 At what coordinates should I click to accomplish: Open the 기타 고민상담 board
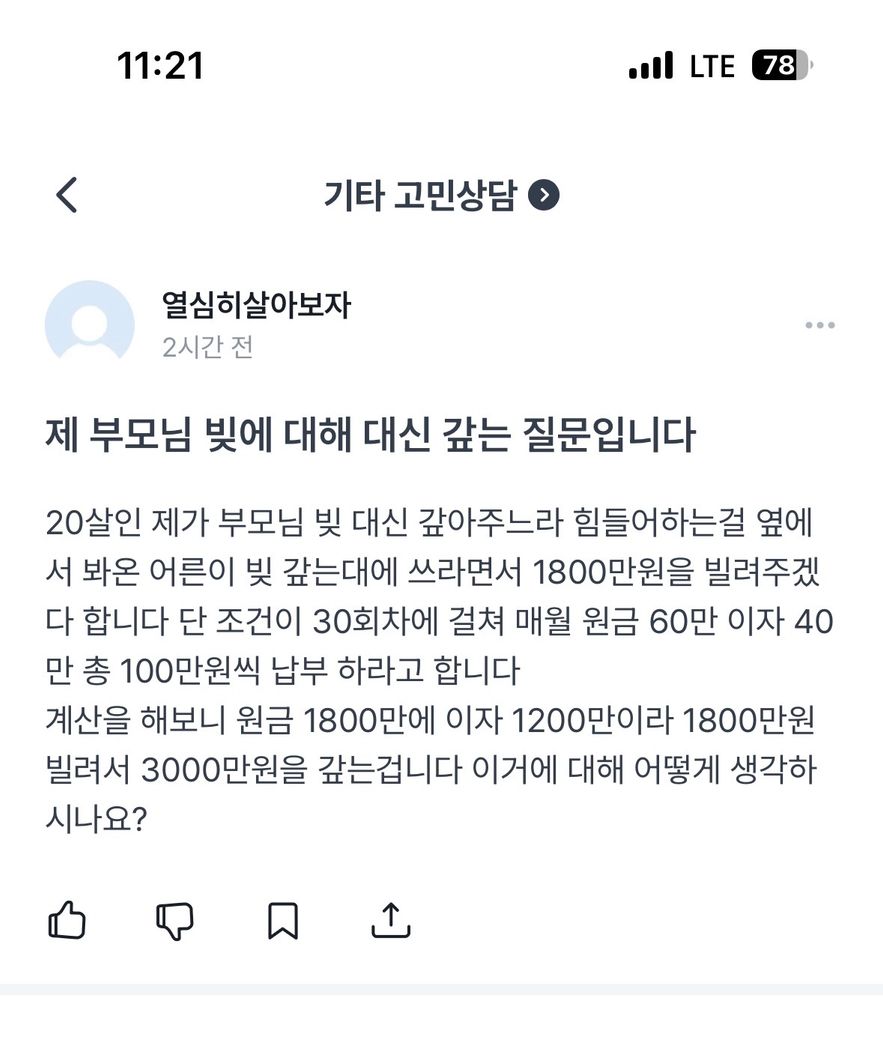pos(440,195)
